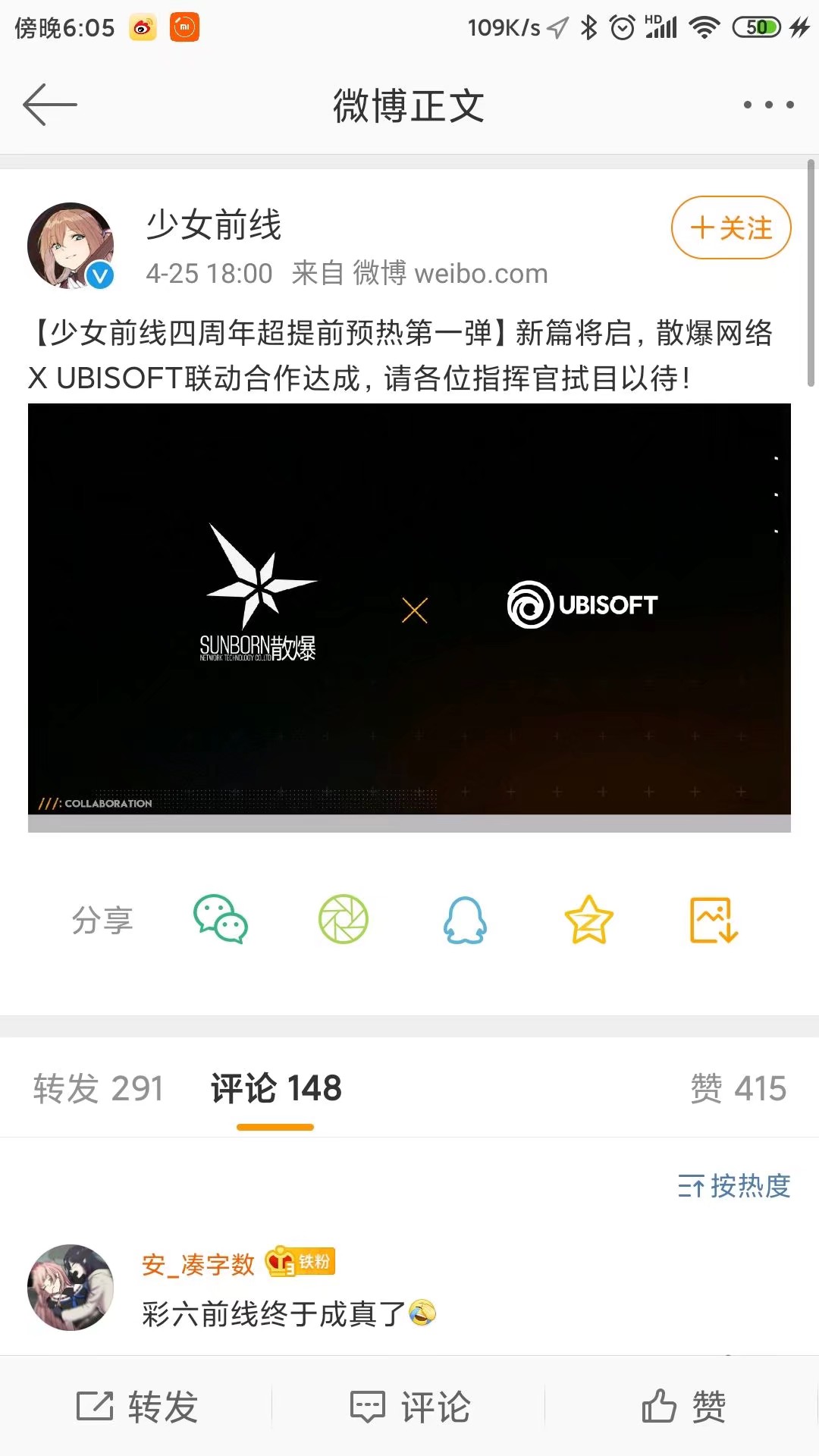Open 少女前线 profile avatar
819x1456 pixels.
pos(71,246)
